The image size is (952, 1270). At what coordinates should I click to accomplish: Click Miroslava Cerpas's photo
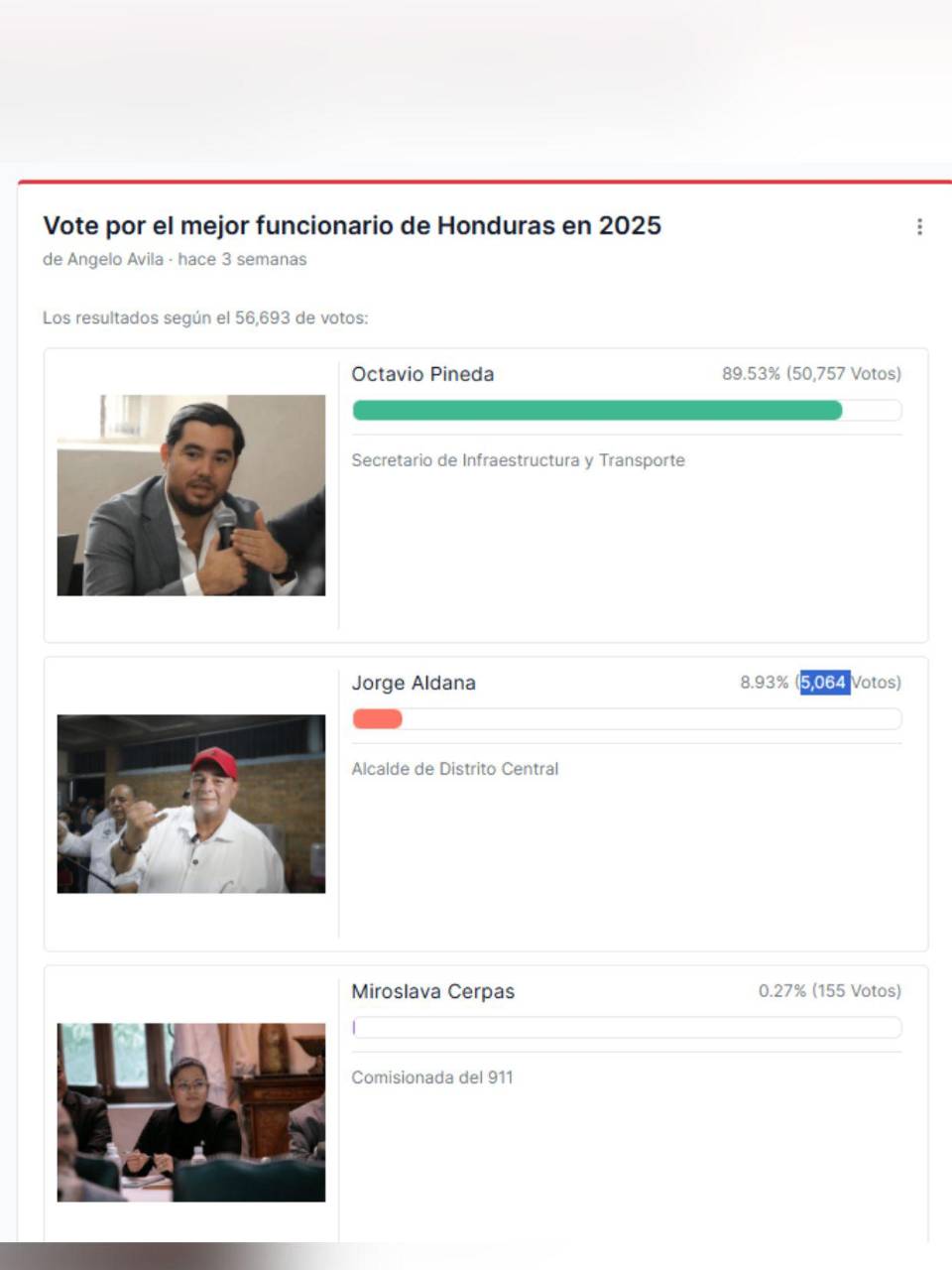193,1111
